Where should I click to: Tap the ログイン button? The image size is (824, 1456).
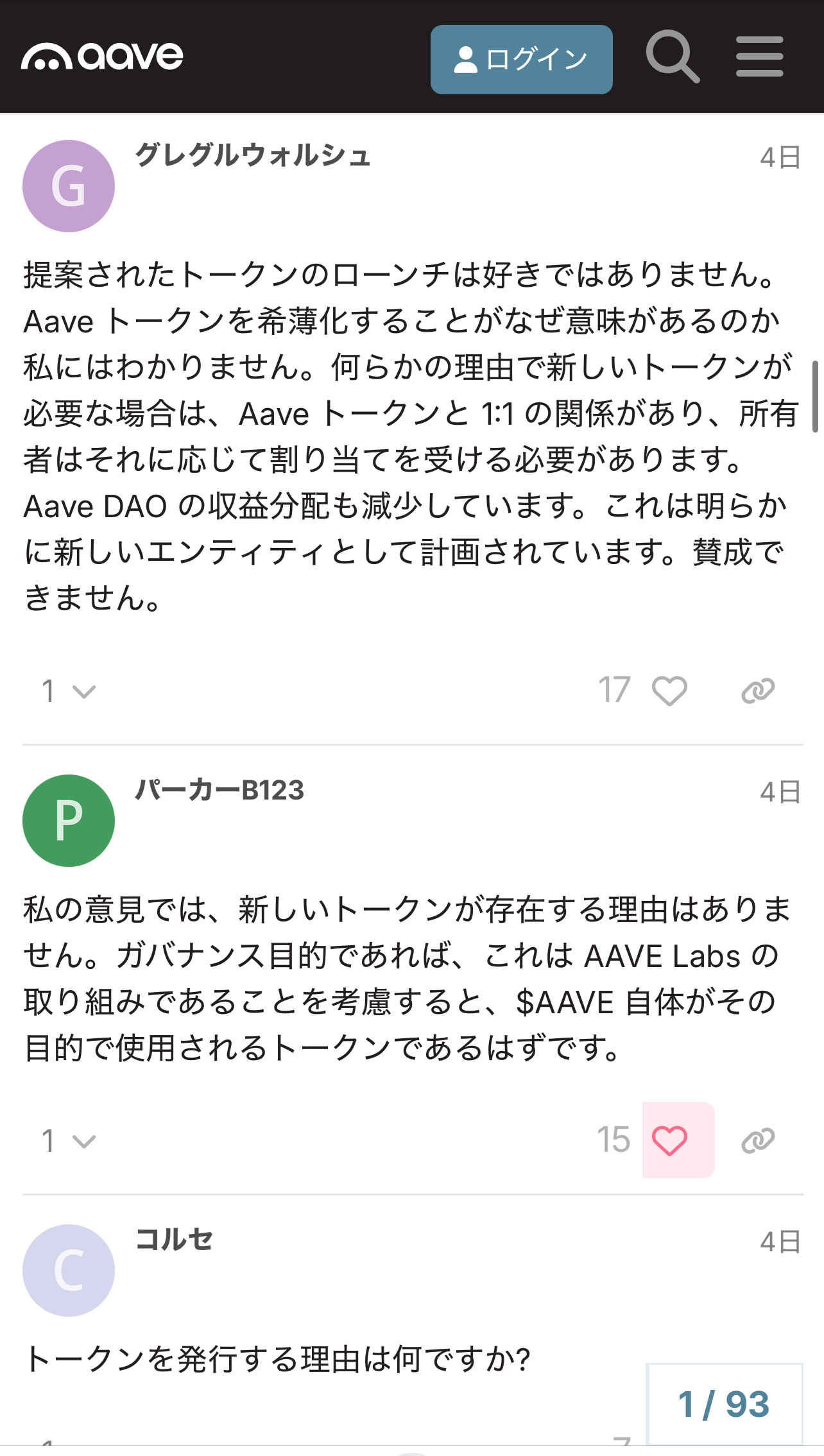pyautogui.click(x=521, y=60)
